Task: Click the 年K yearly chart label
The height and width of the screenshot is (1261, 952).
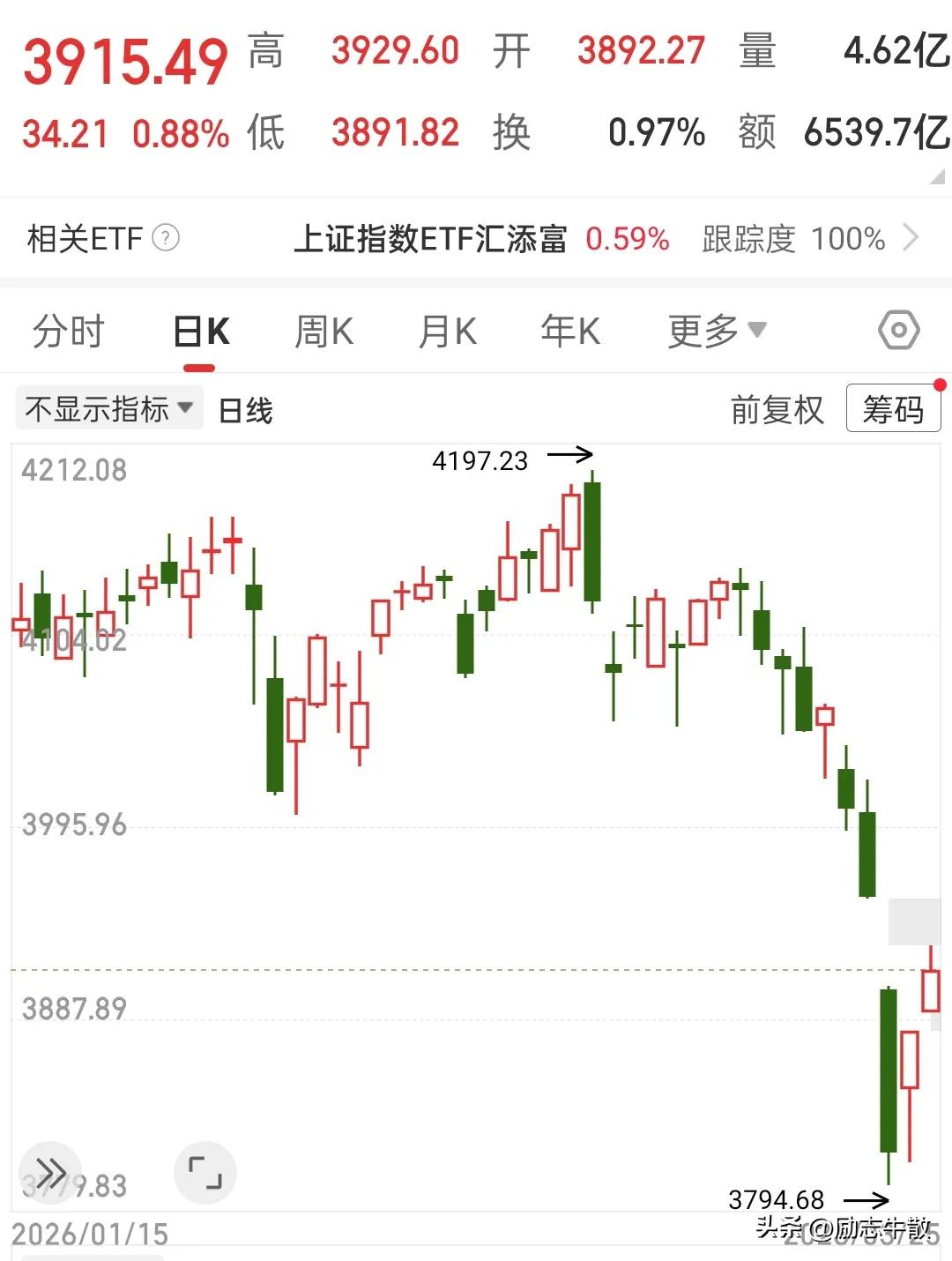Action: (x=569, y=332)
